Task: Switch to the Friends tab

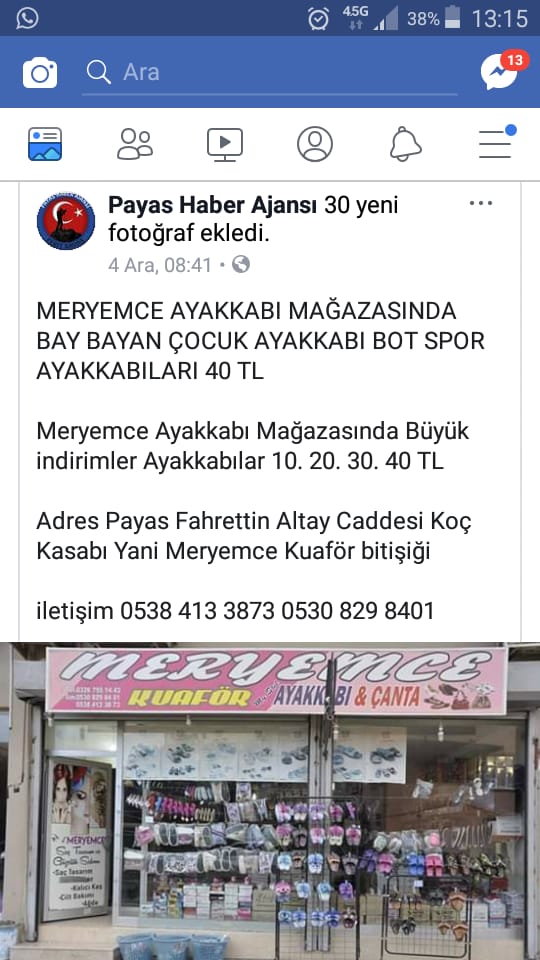Action: 135,144
